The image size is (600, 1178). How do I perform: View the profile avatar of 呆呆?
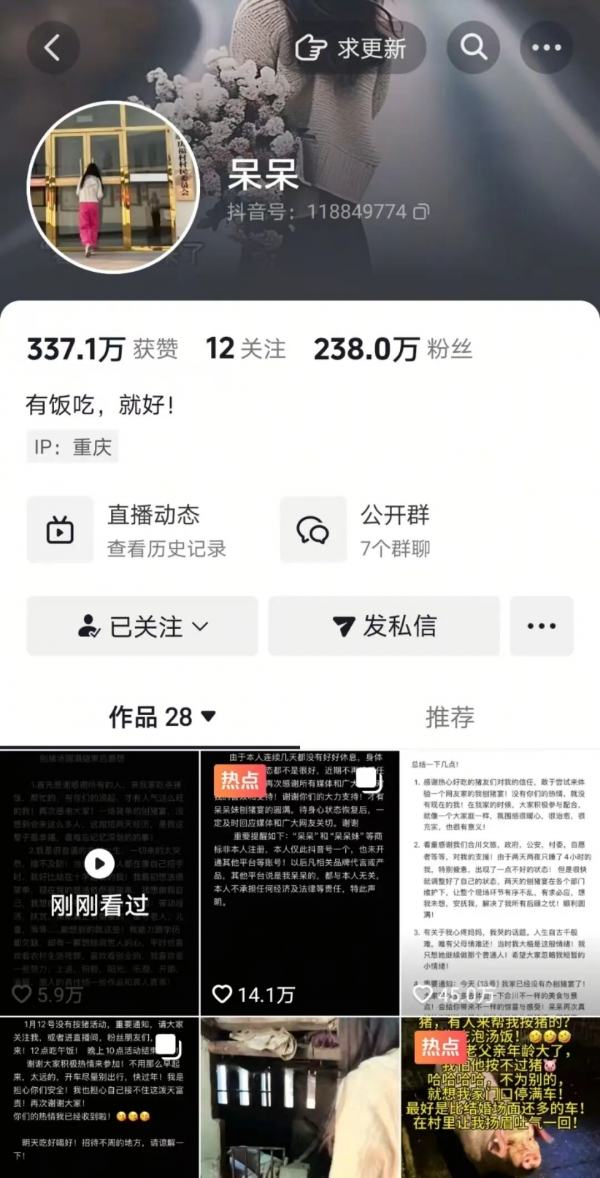click(113, 186)
